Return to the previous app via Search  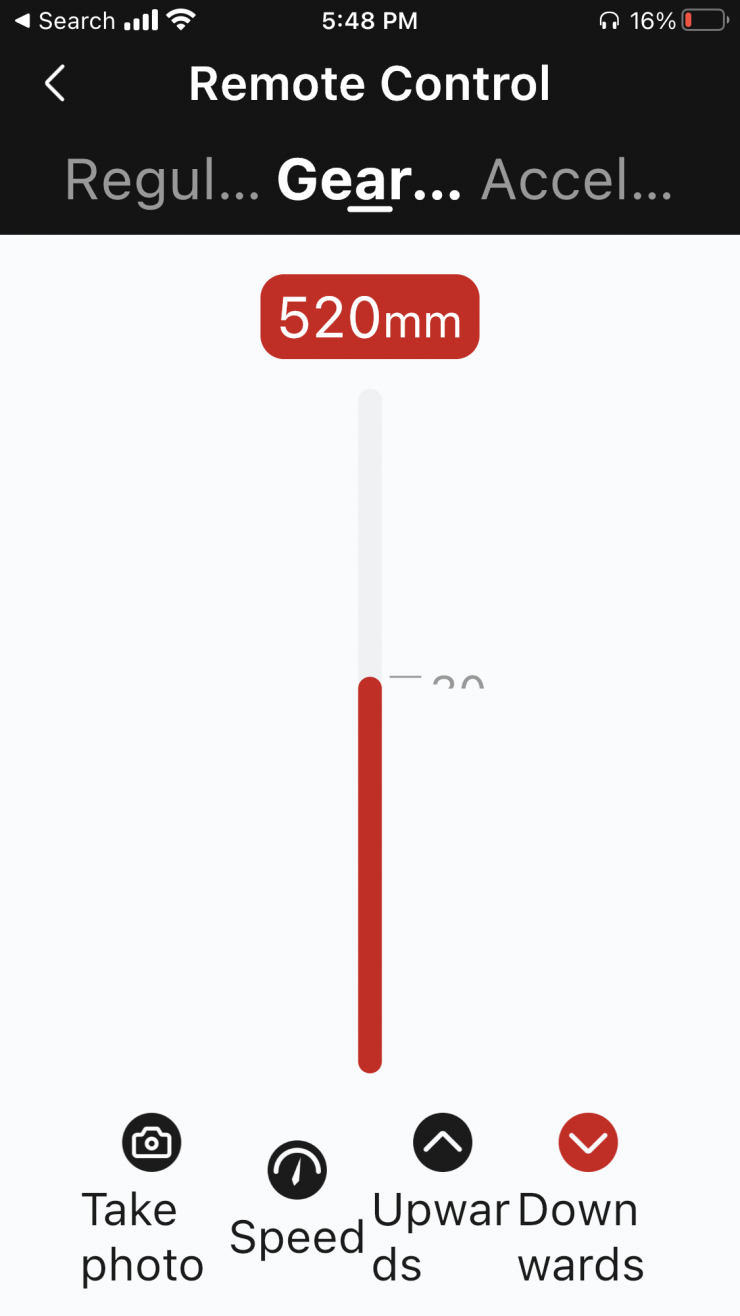[x=64, y=20]
